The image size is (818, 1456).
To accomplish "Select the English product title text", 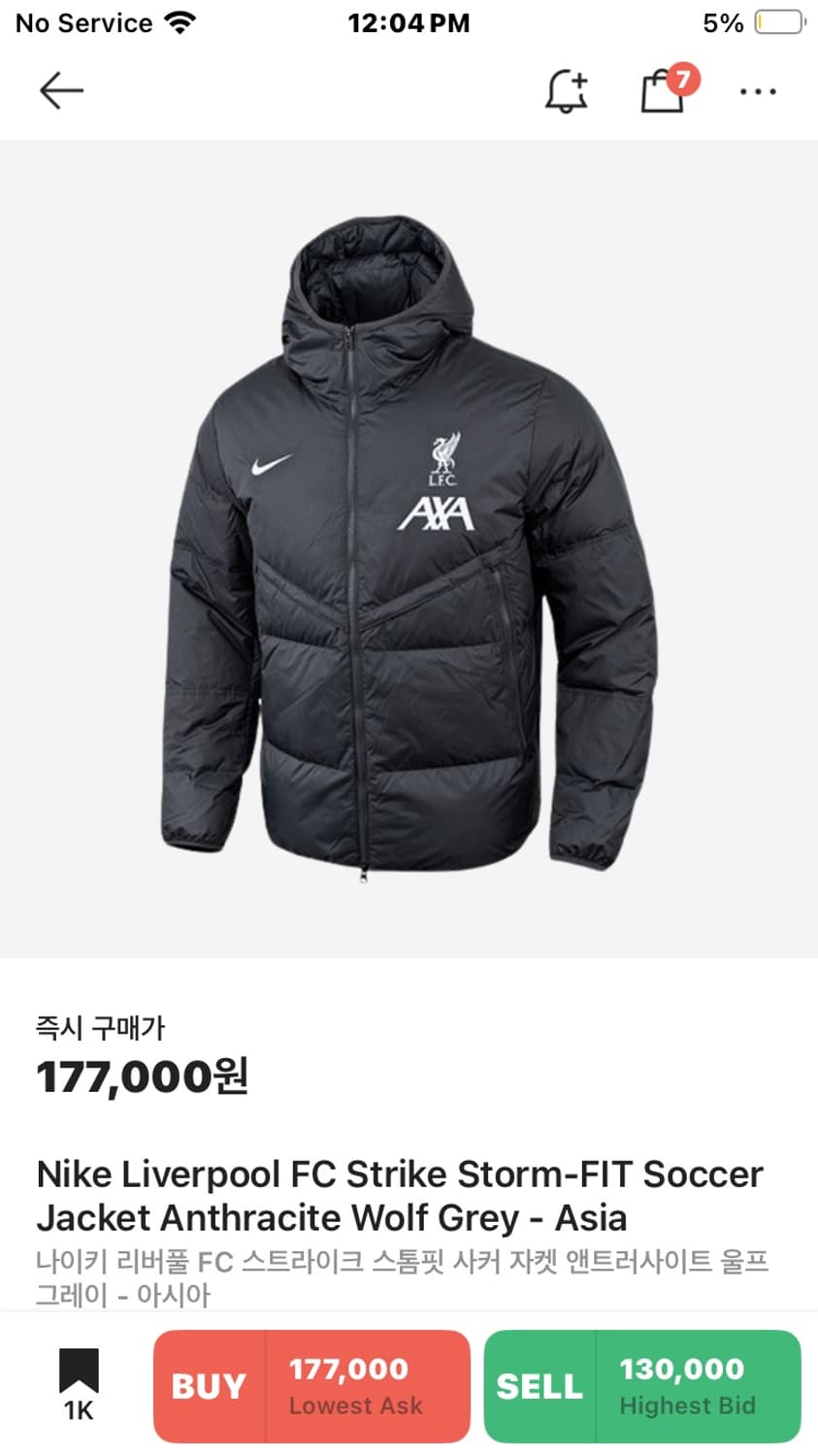I will [x=398, y=1194].
